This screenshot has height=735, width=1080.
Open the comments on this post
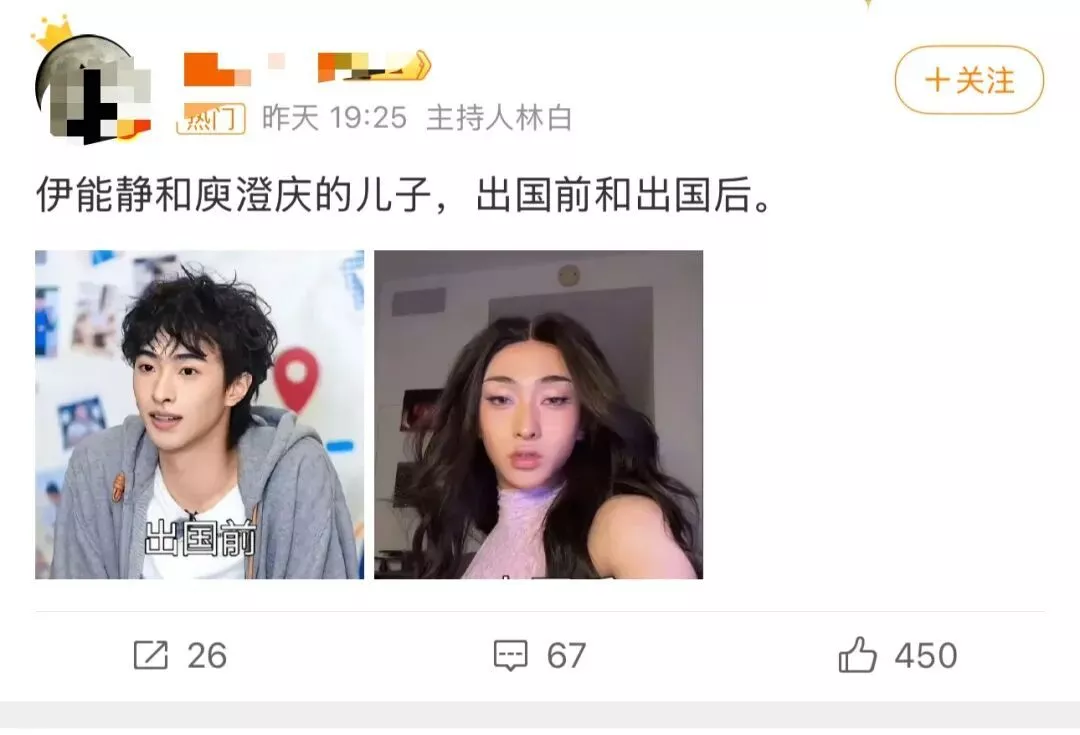[x=540, y=656]
